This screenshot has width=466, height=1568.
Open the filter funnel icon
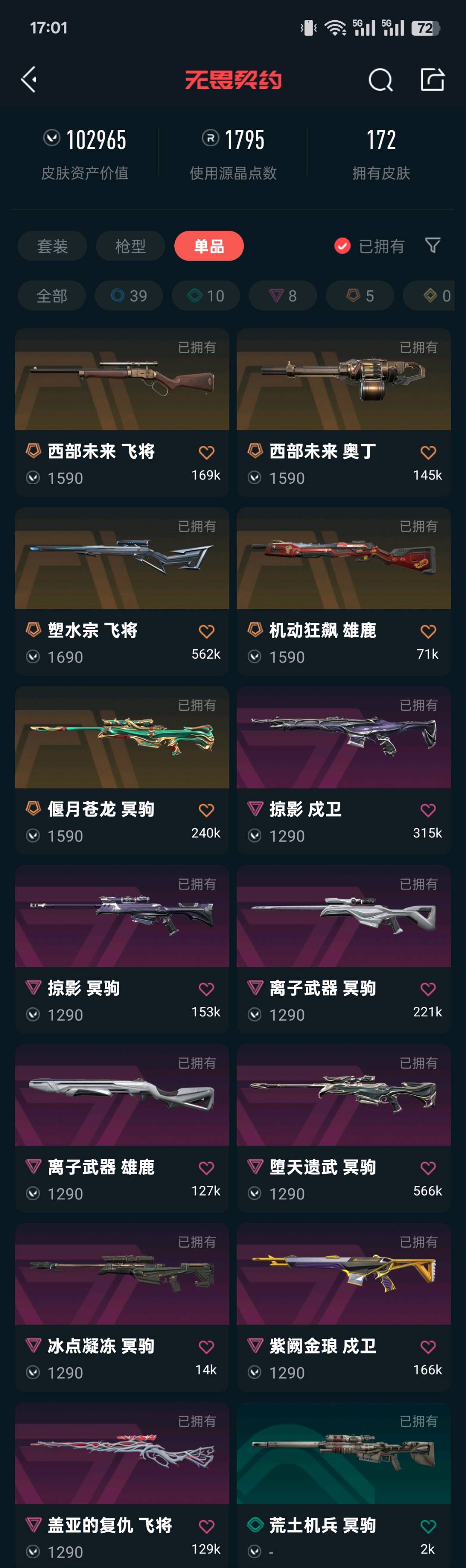pos(432,245)
